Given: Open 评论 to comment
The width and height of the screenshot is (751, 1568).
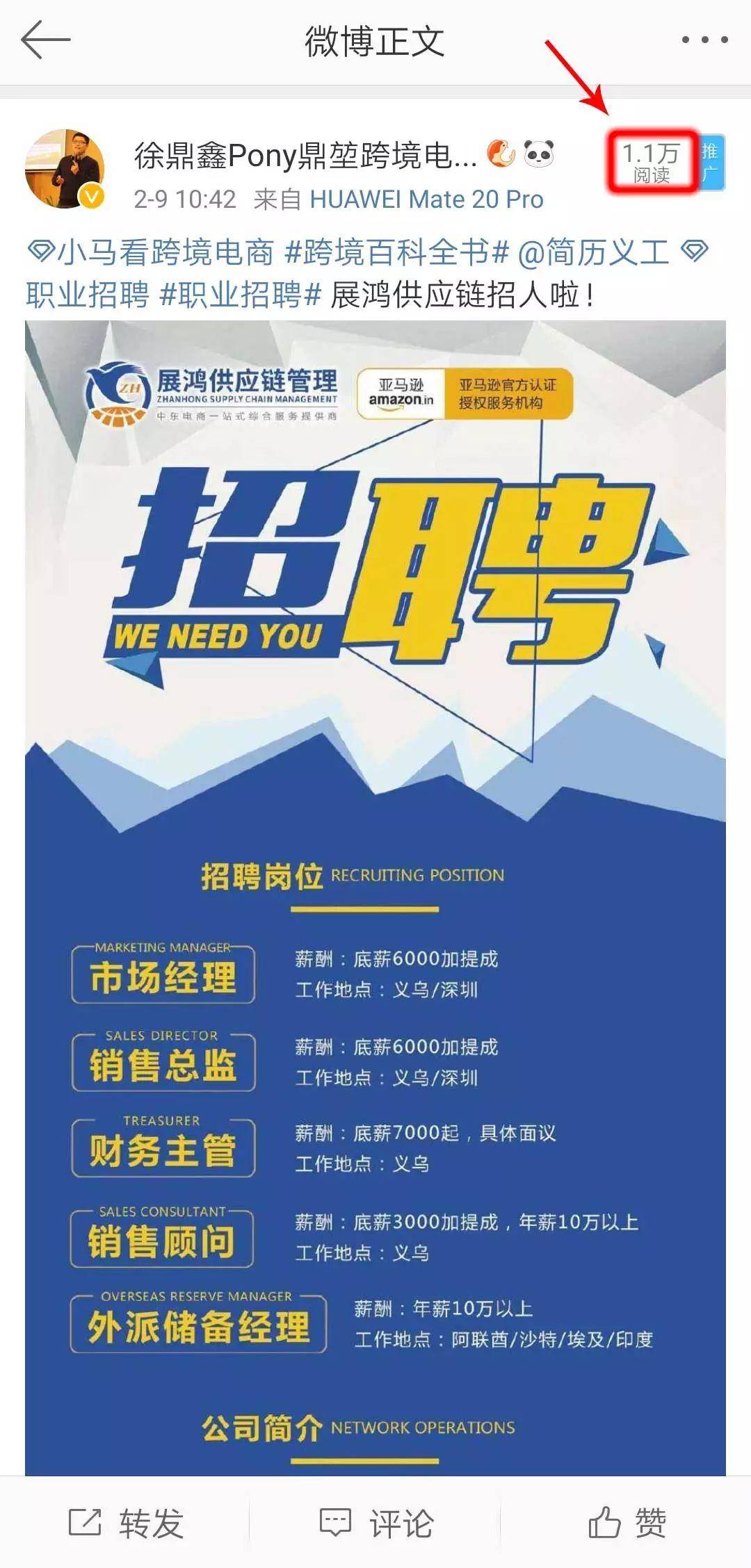Looking at the screenshot, I should pos(376,1524).
